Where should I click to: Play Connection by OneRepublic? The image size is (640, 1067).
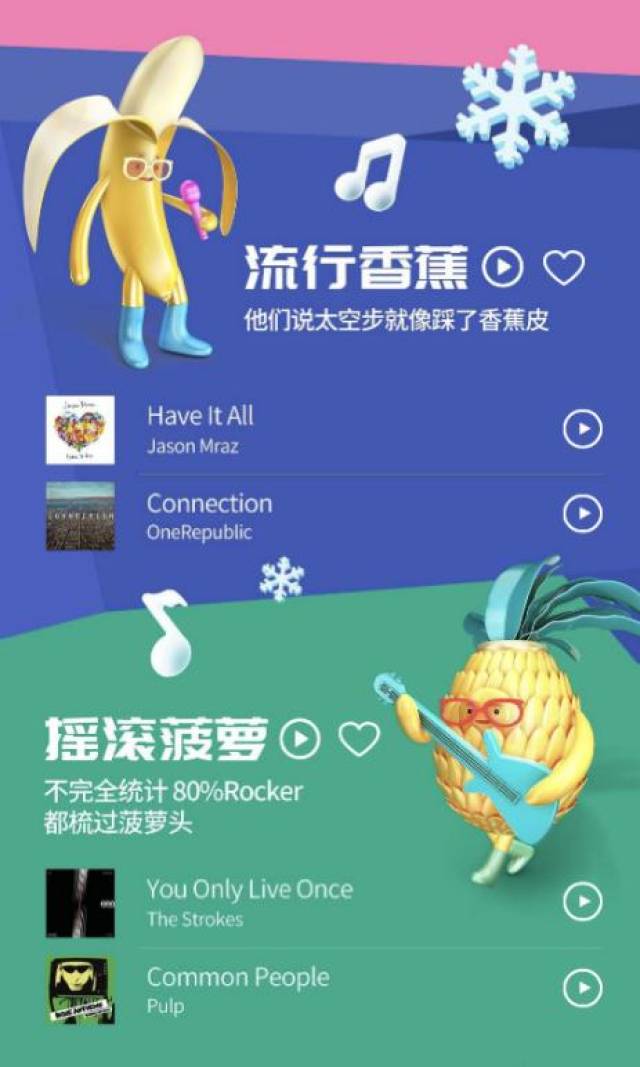click(x=583, y=513)
